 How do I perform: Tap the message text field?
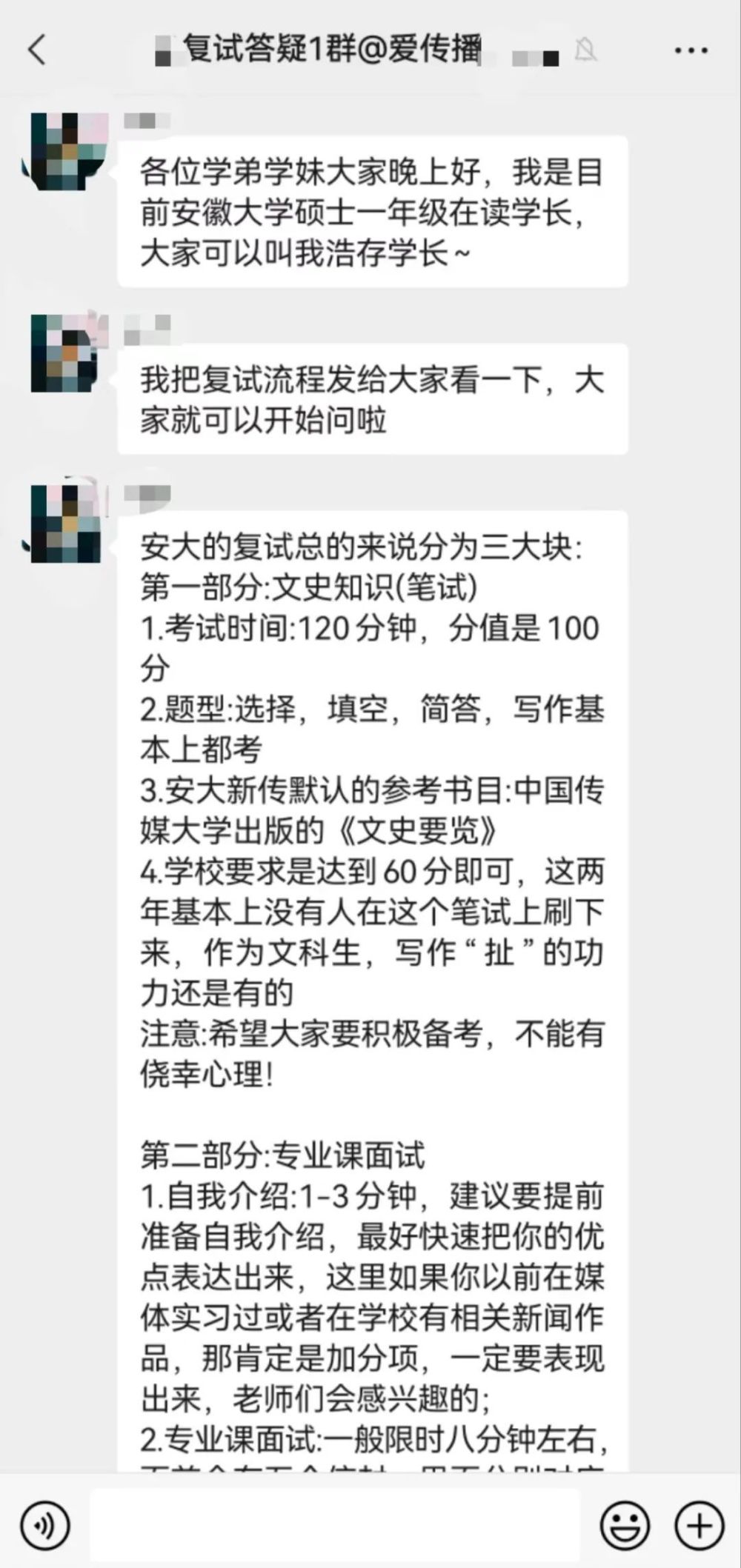(335, 1526)
